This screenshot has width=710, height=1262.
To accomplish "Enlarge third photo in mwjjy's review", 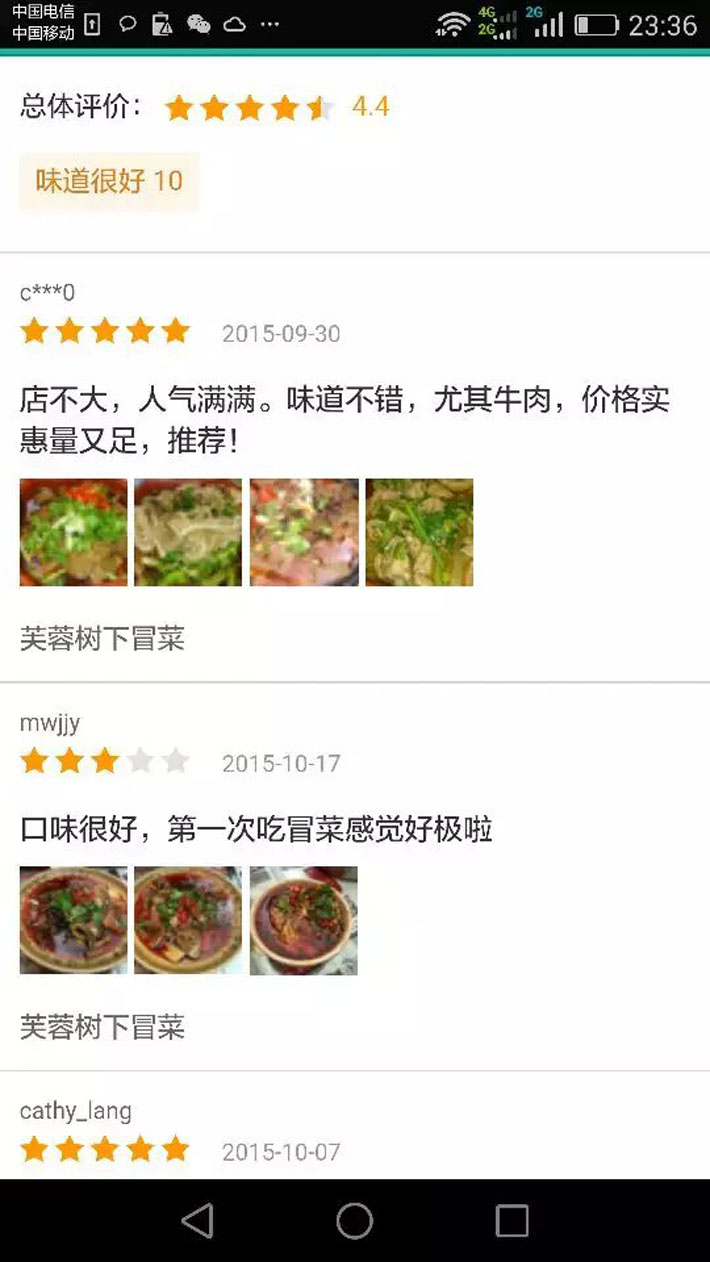I will [x=304, y=920].
